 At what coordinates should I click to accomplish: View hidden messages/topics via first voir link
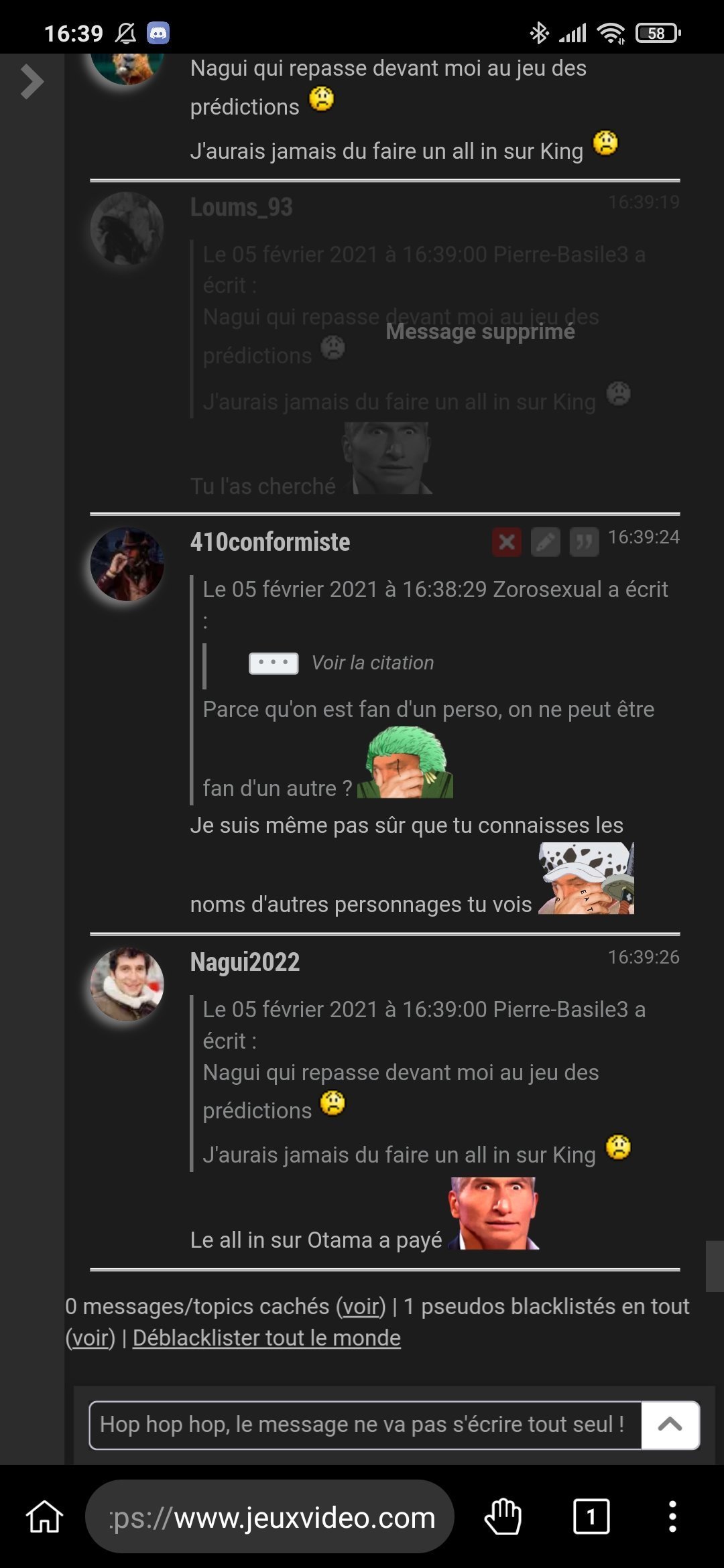click(x=361, y=1306)
